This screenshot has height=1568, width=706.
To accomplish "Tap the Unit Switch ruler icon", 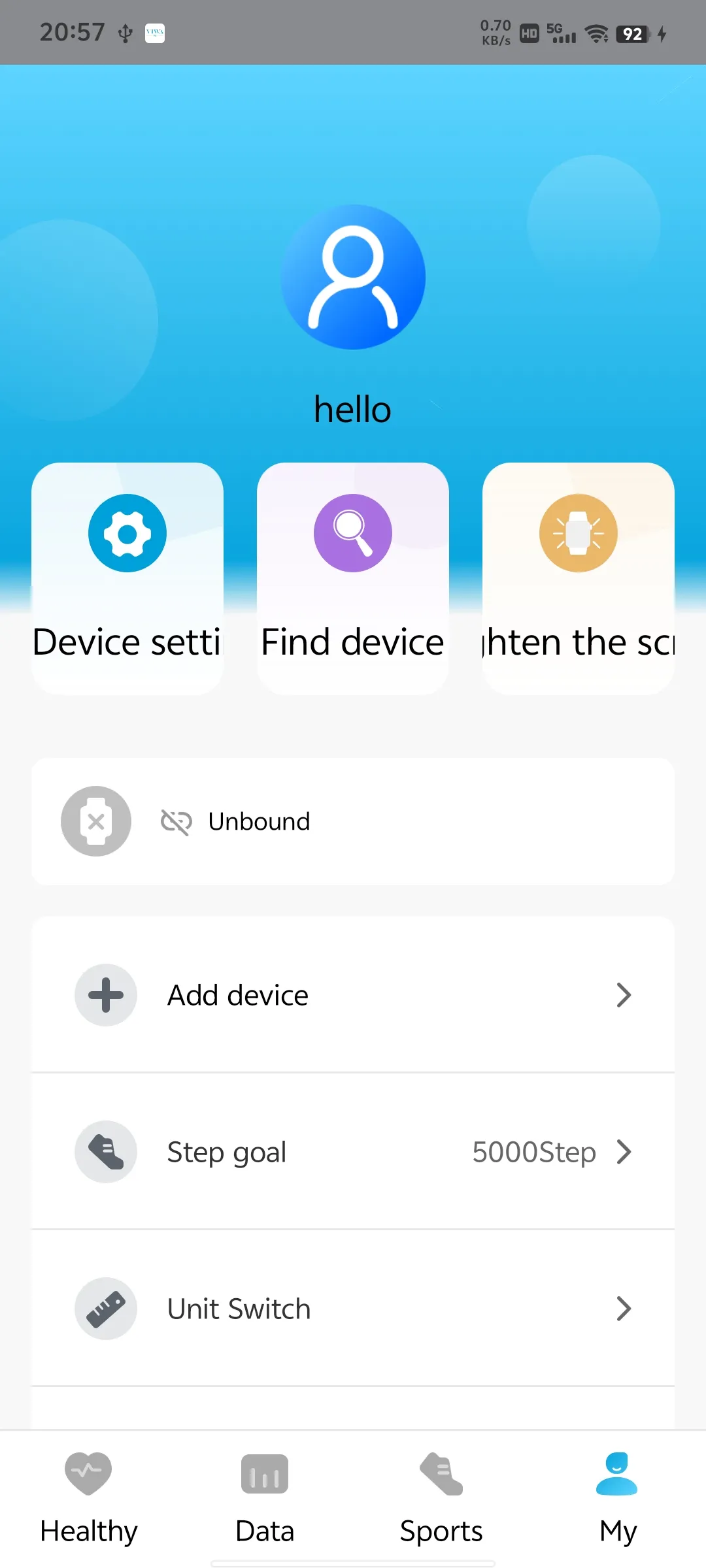I will (106, 1309).
